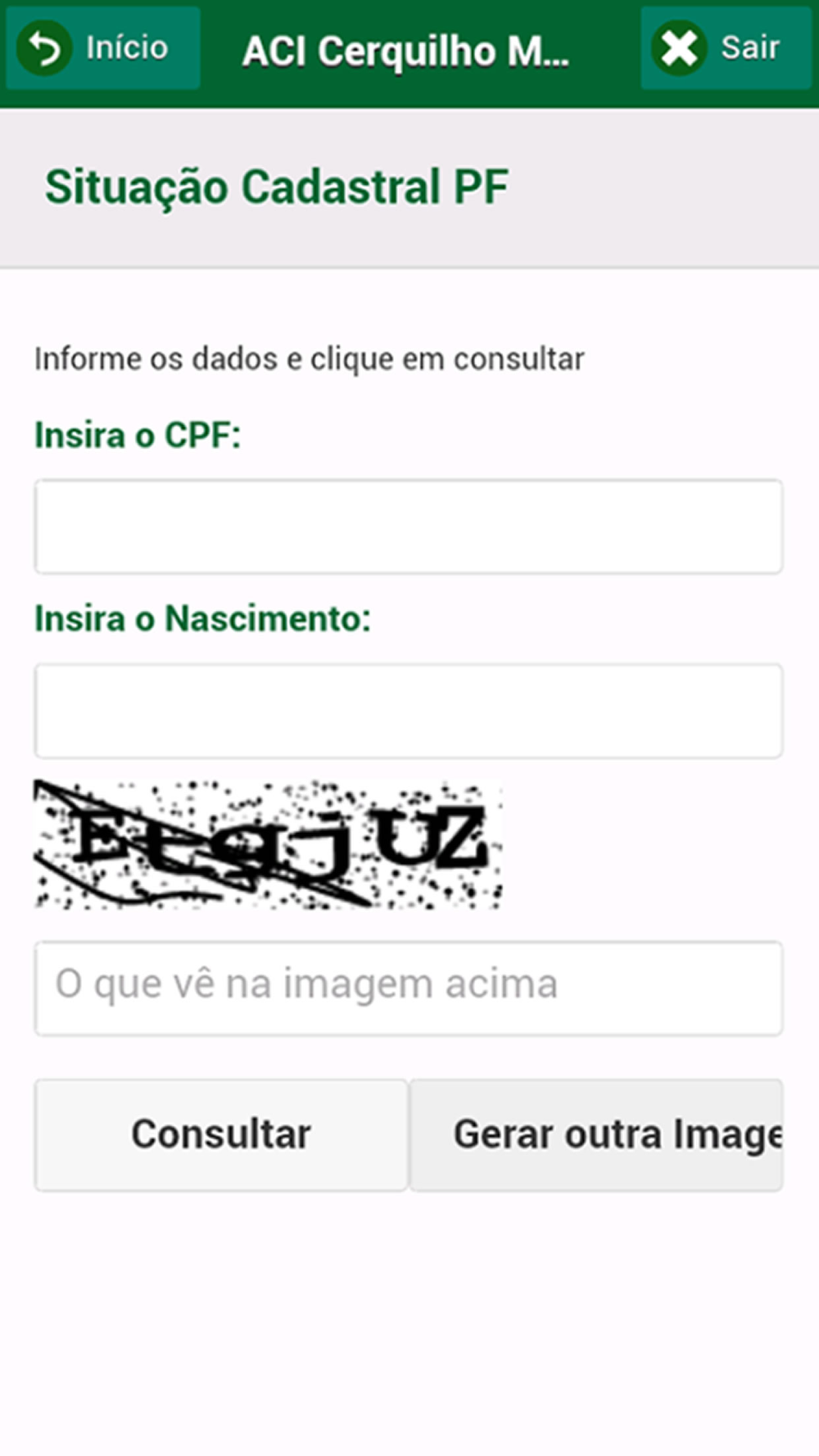Submit the form with Consultar
Viewport: 819px width, 1456px height.
tap(221, 1134)
